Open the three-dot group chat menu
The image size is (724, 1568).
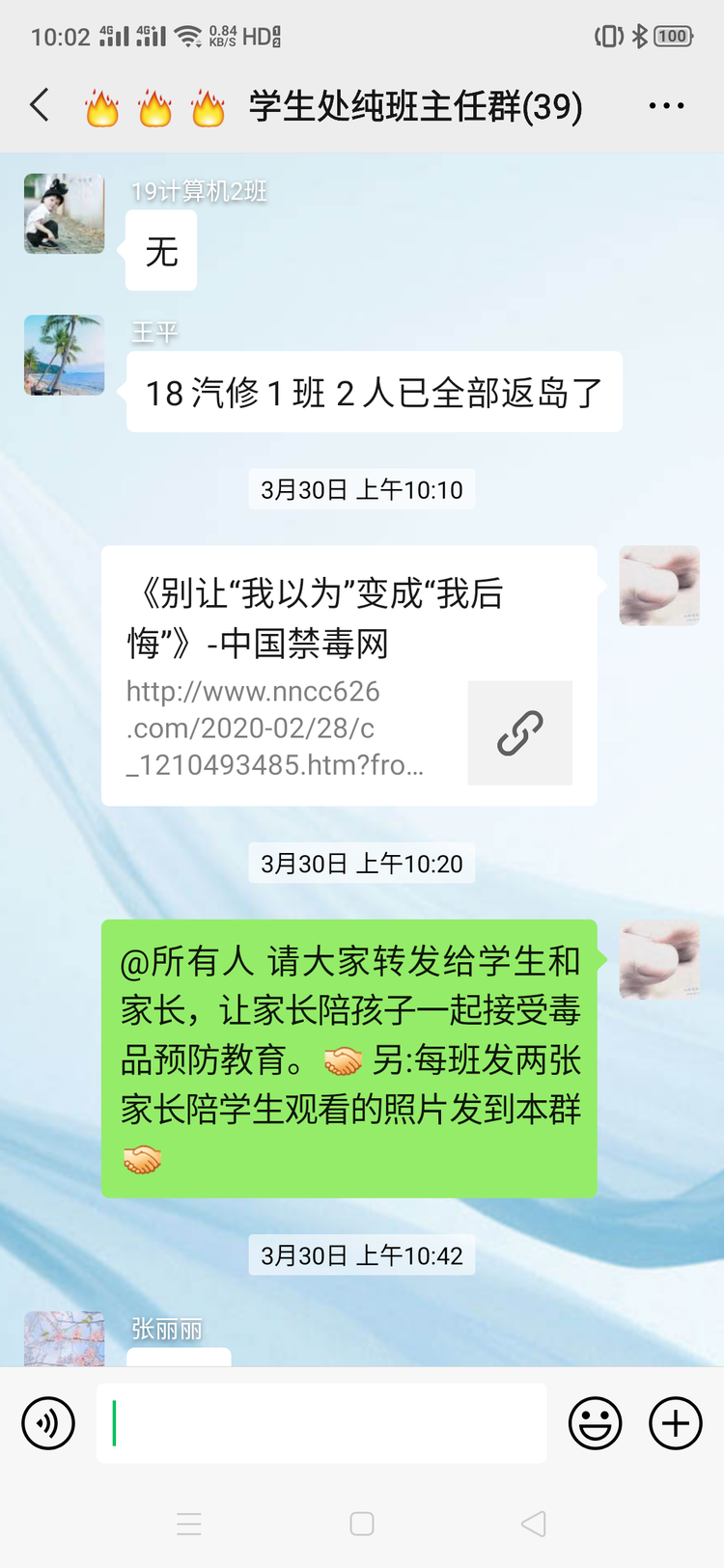(666, 106)
